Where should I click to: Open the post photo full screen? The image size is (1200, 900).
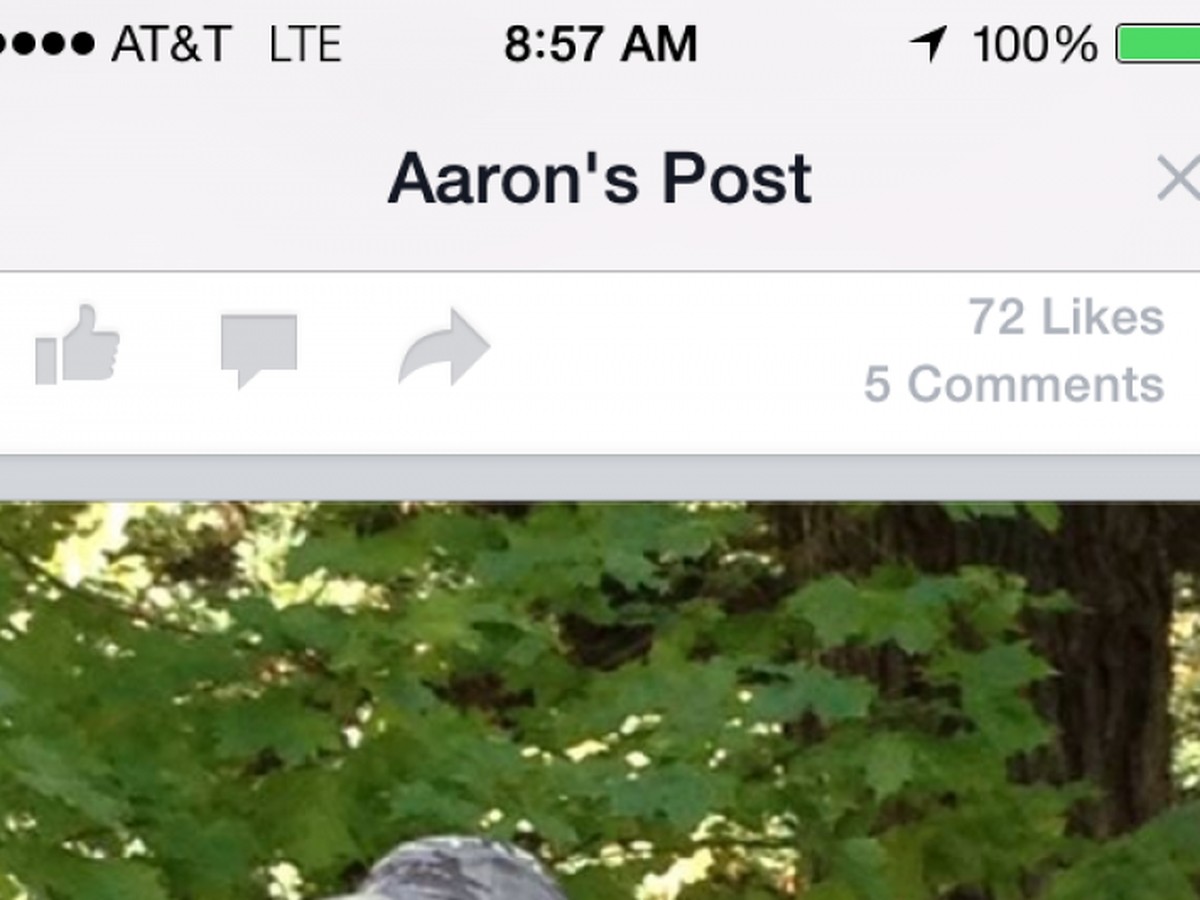pos(600,700)
